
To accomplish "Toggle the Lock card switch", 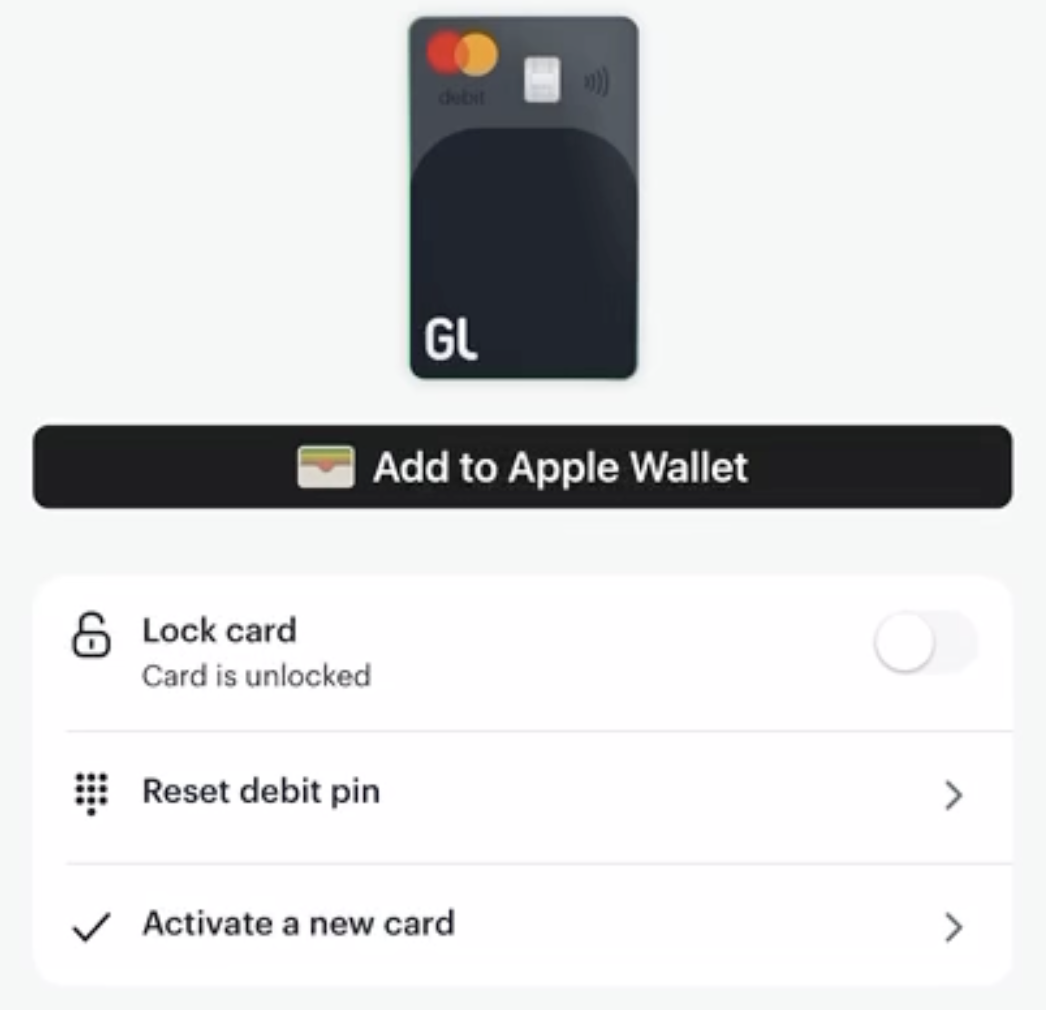I will pos(925,644).
